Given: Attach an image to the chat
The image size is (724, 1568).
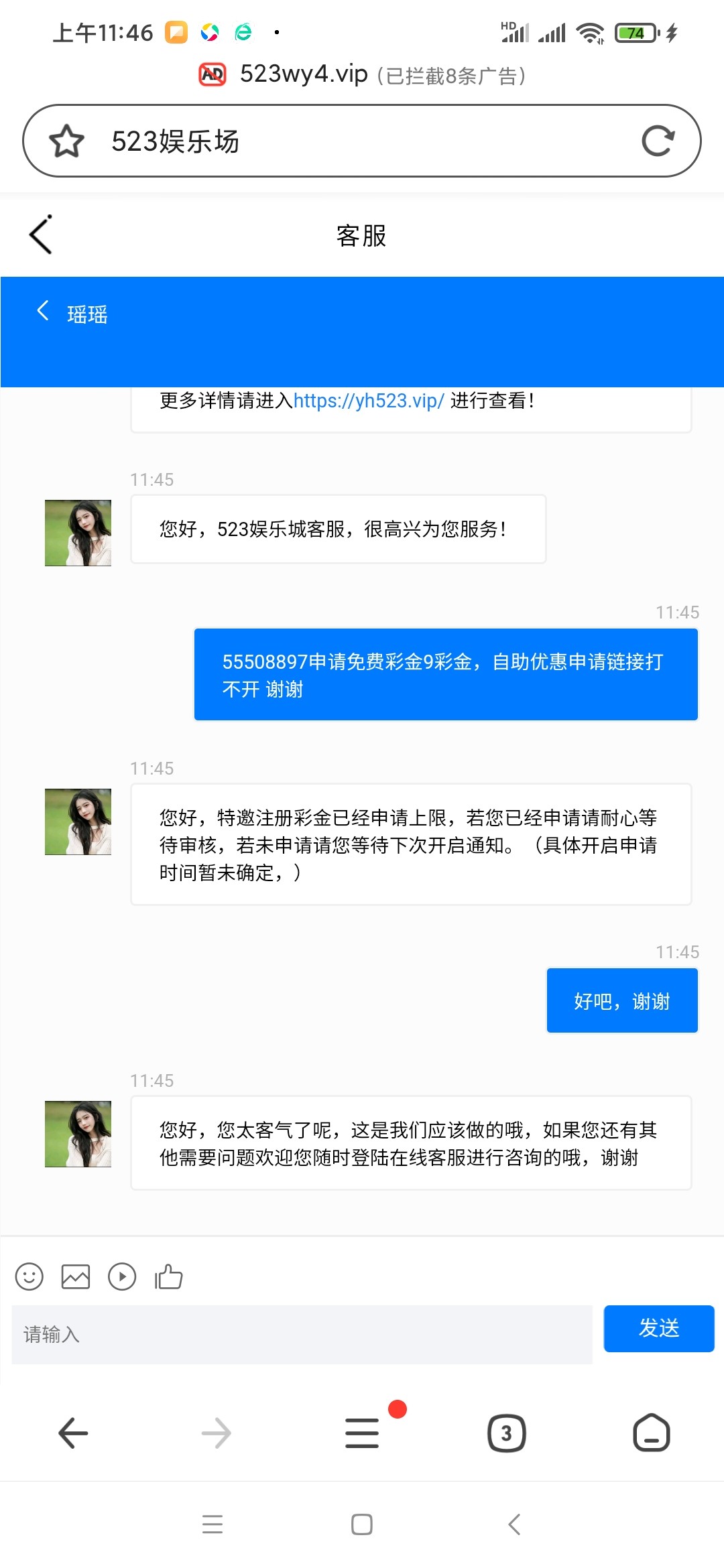Looking at the screenshot, I should tap(76, 1277).
